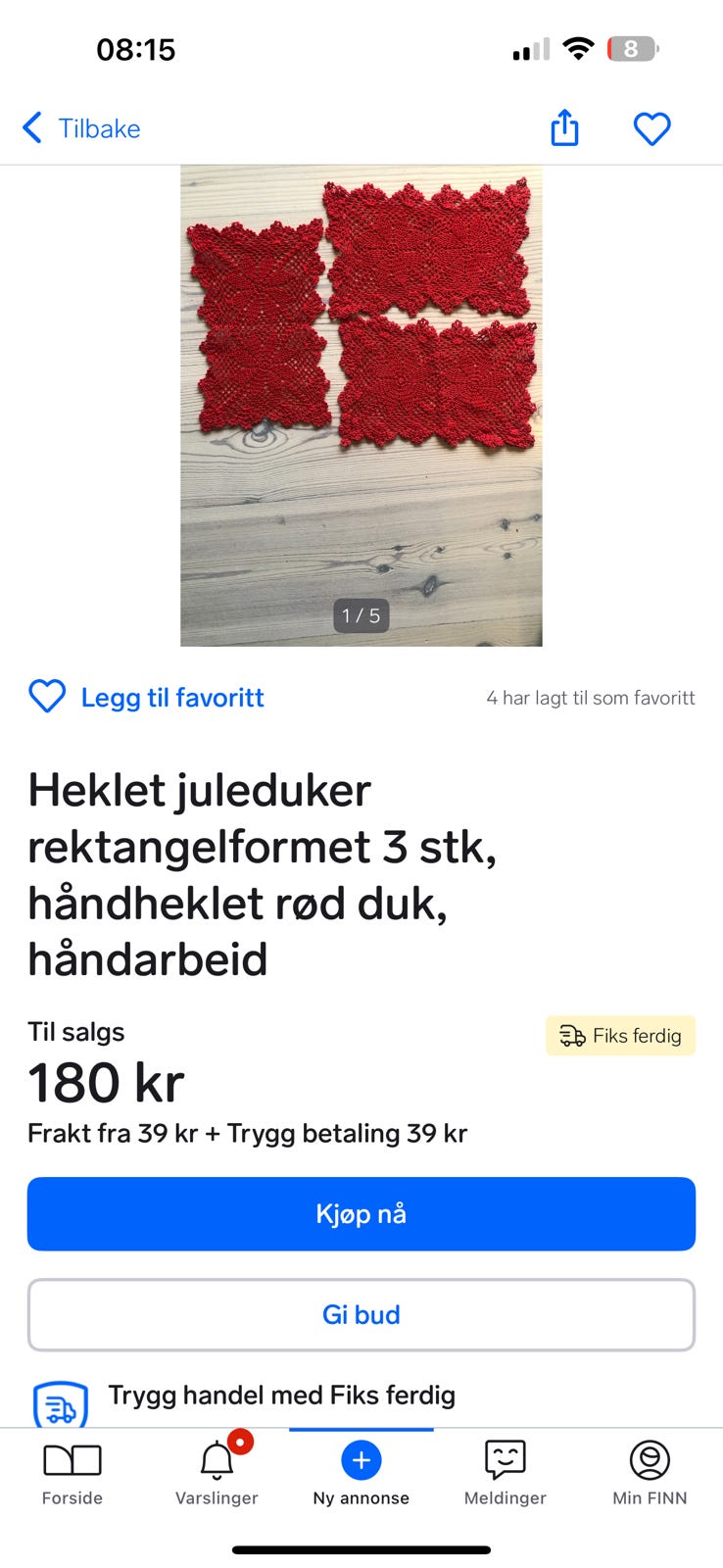Make an offer with Gi bud
The height and width of the screenshot is (1568, 723).
361,1314
